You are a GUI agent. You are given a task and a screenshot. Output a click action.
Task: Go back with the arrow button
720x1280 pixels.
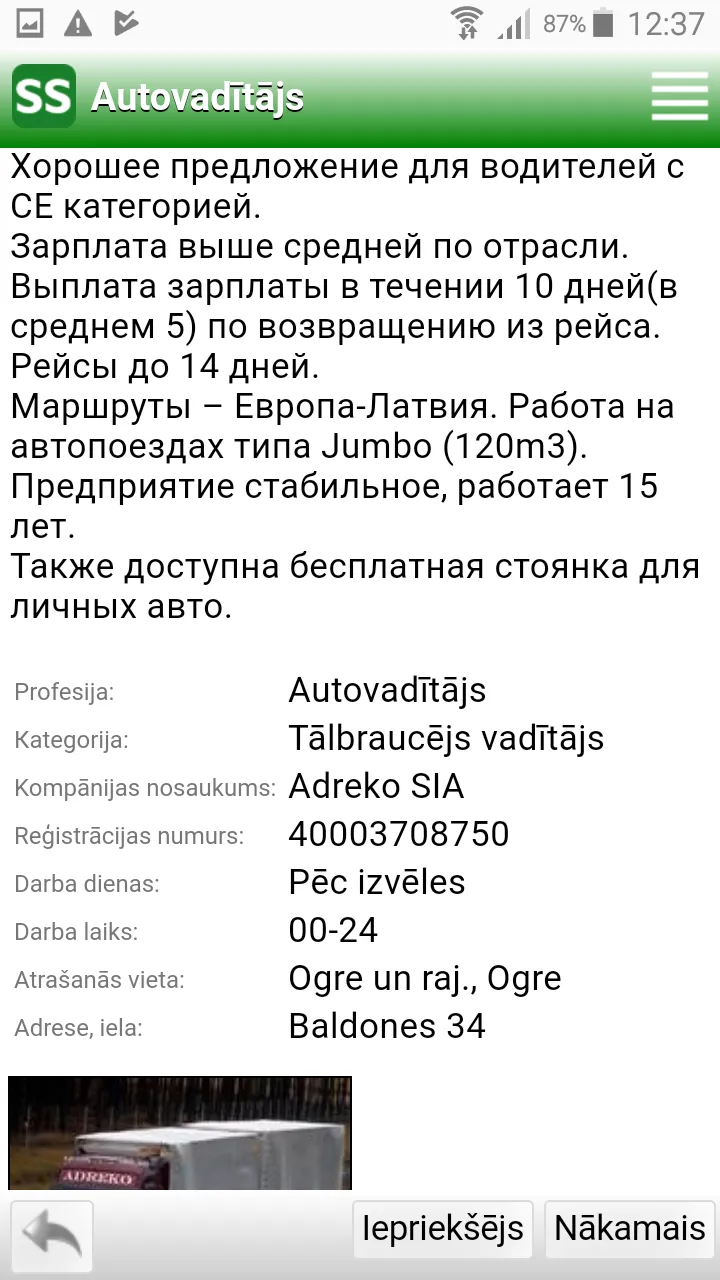[x=52, y=1237]
